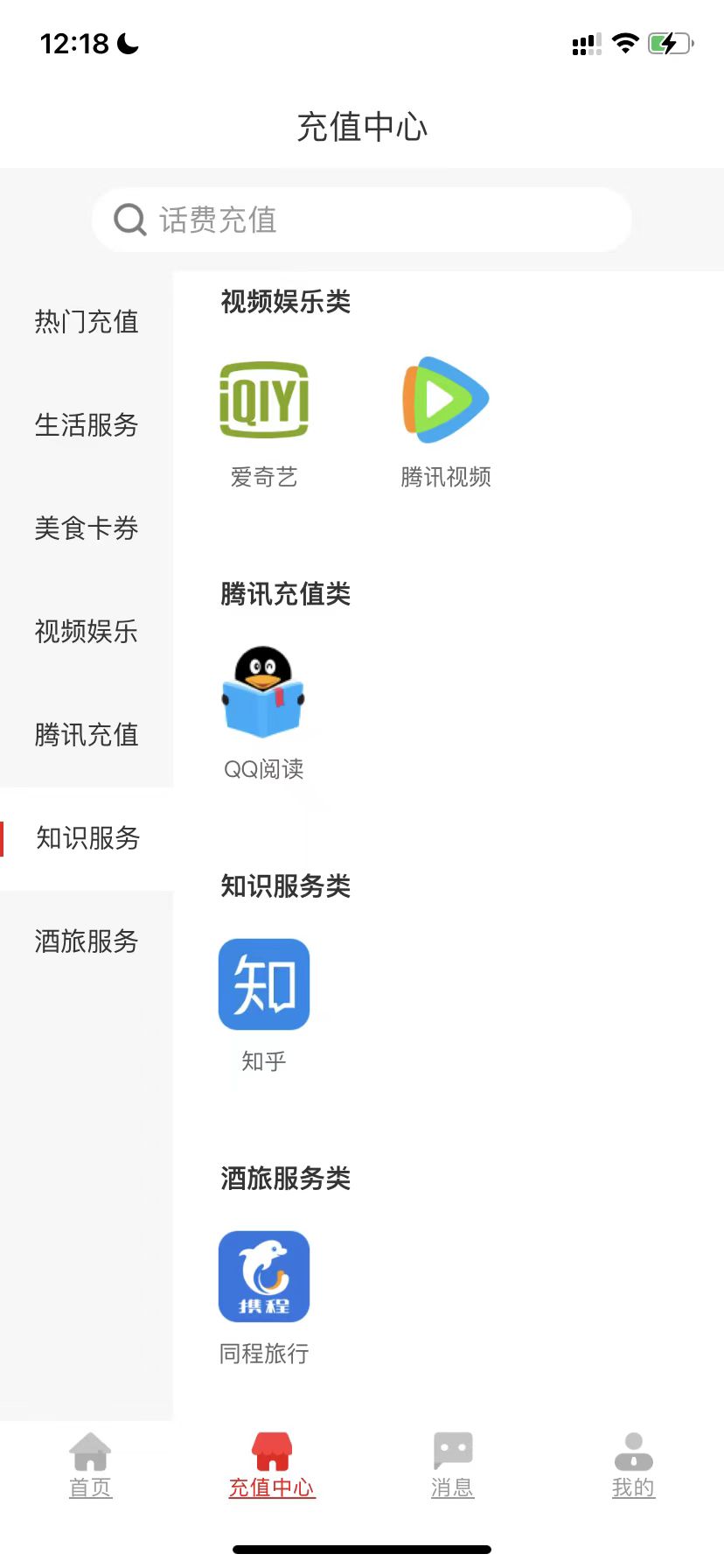Image resolution: width=724 pixels, height=1568 pixels.
Task: Tap the 爱奇艺 label text
Action: 263,477
